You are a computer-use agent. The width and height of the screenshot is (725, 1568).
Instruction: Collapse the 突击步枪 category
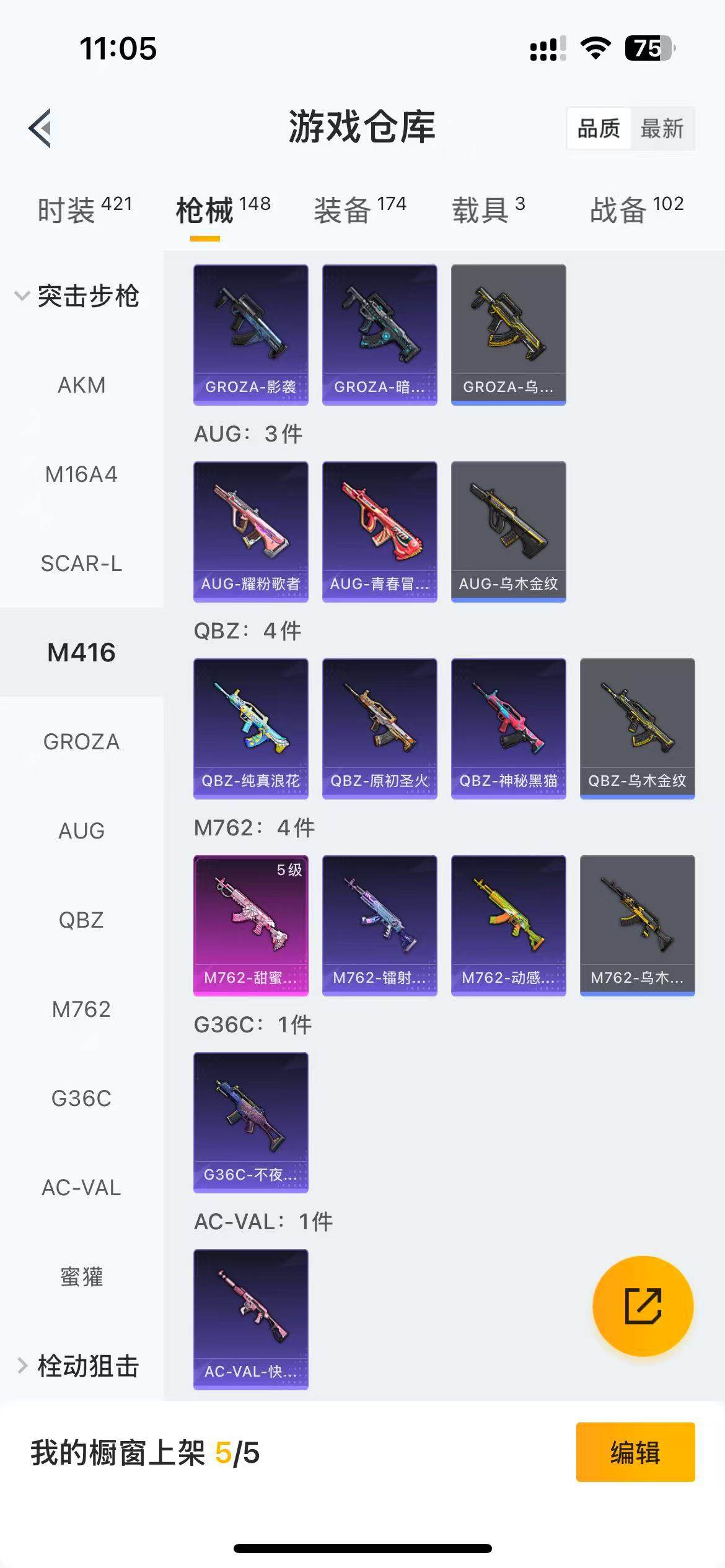pos(77,296)
